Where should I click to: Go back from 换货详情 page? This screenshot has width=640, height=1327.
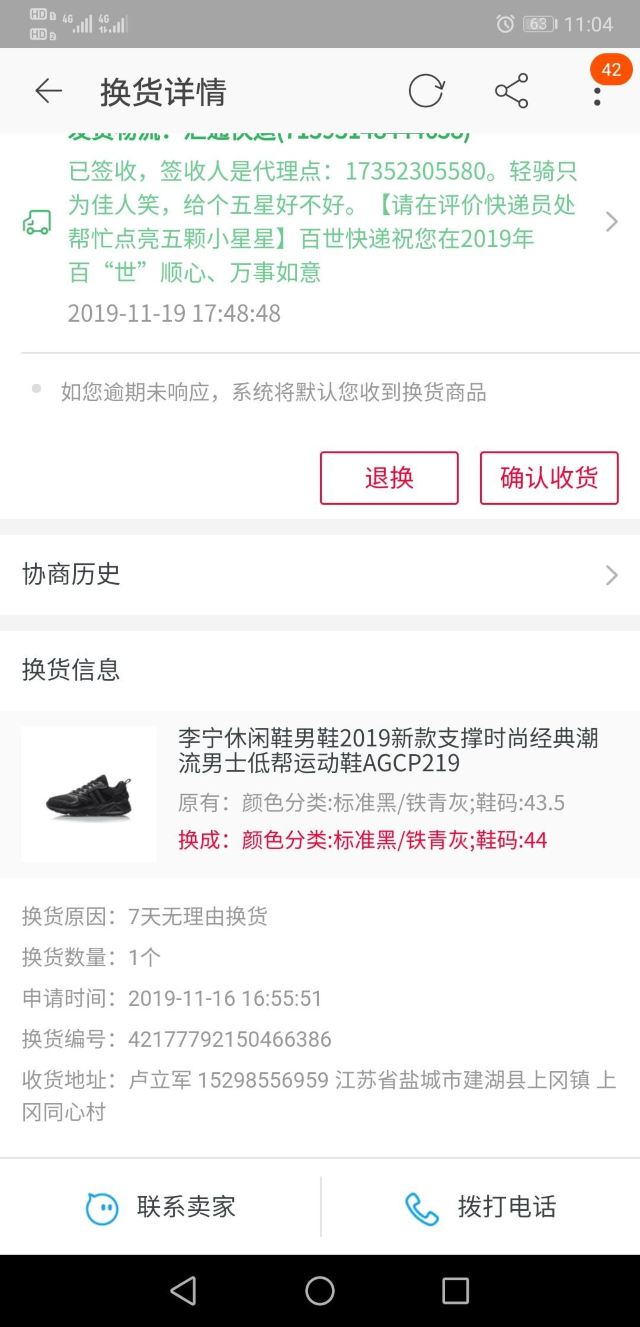click(x=48, y=92)
